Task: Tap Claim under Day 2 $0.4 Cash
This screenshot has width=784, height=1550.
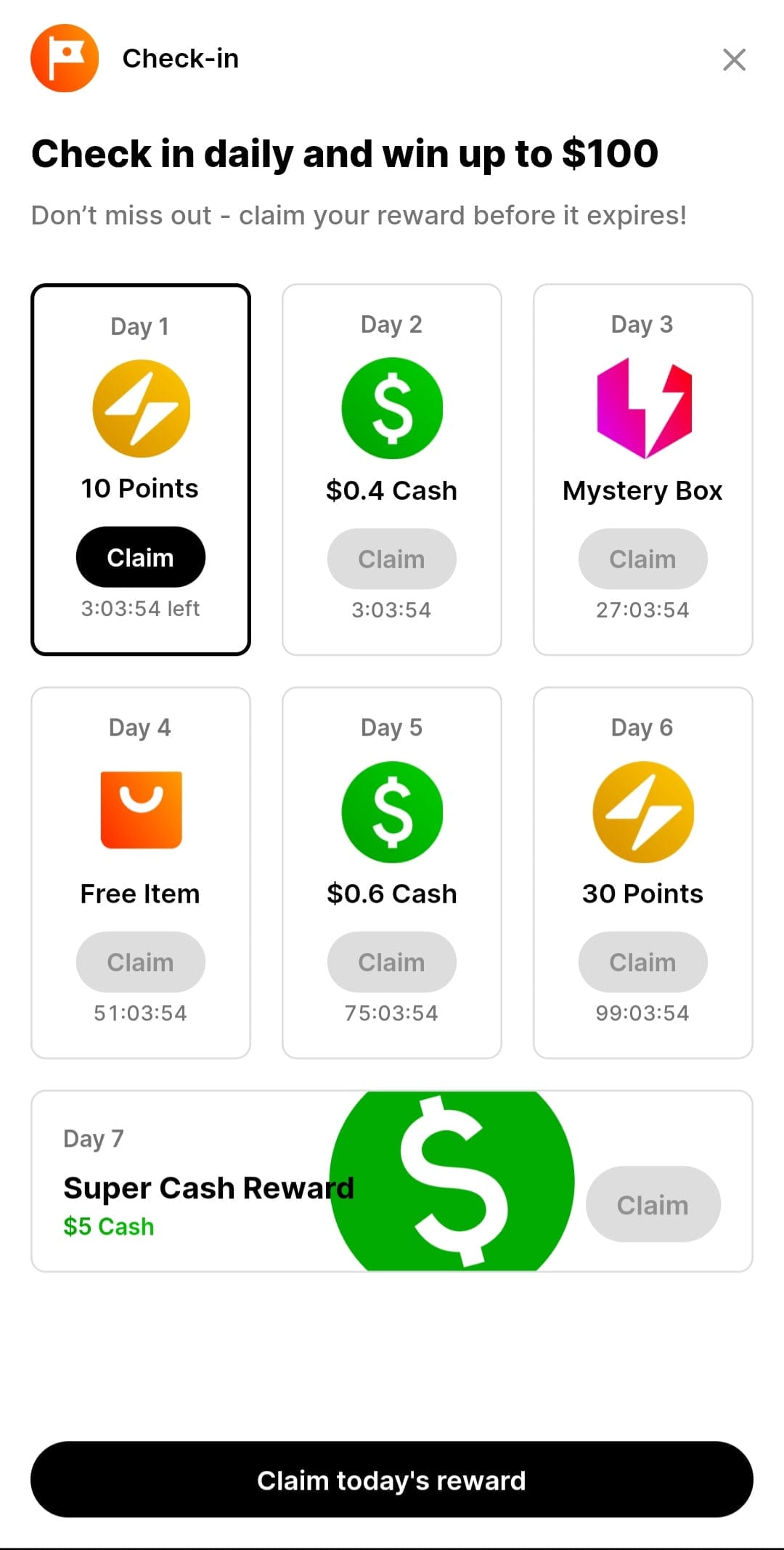Action: (x=391, y=559)
